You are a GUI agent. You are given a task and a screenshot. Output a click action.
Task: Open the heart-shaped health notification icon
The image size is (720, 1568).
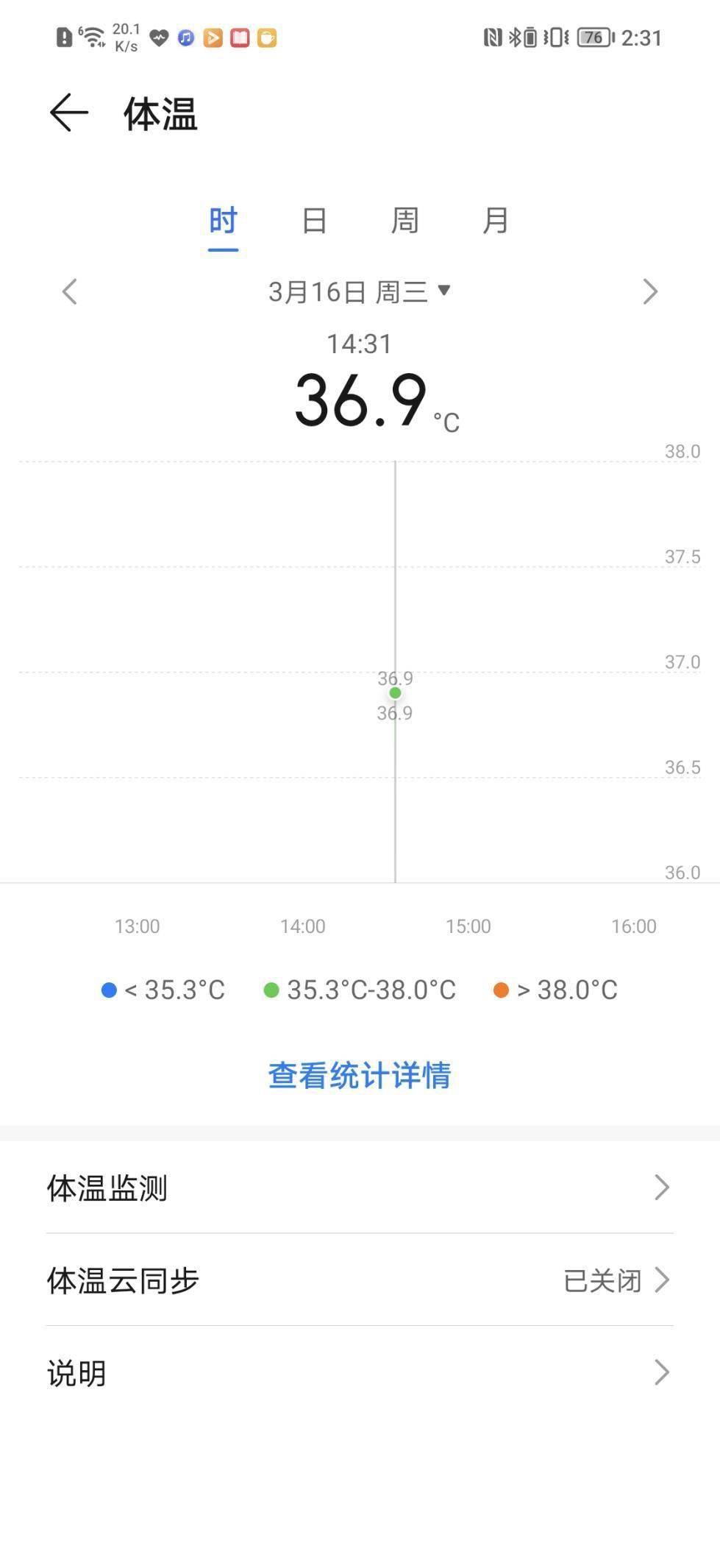click(x=158, y=37)
